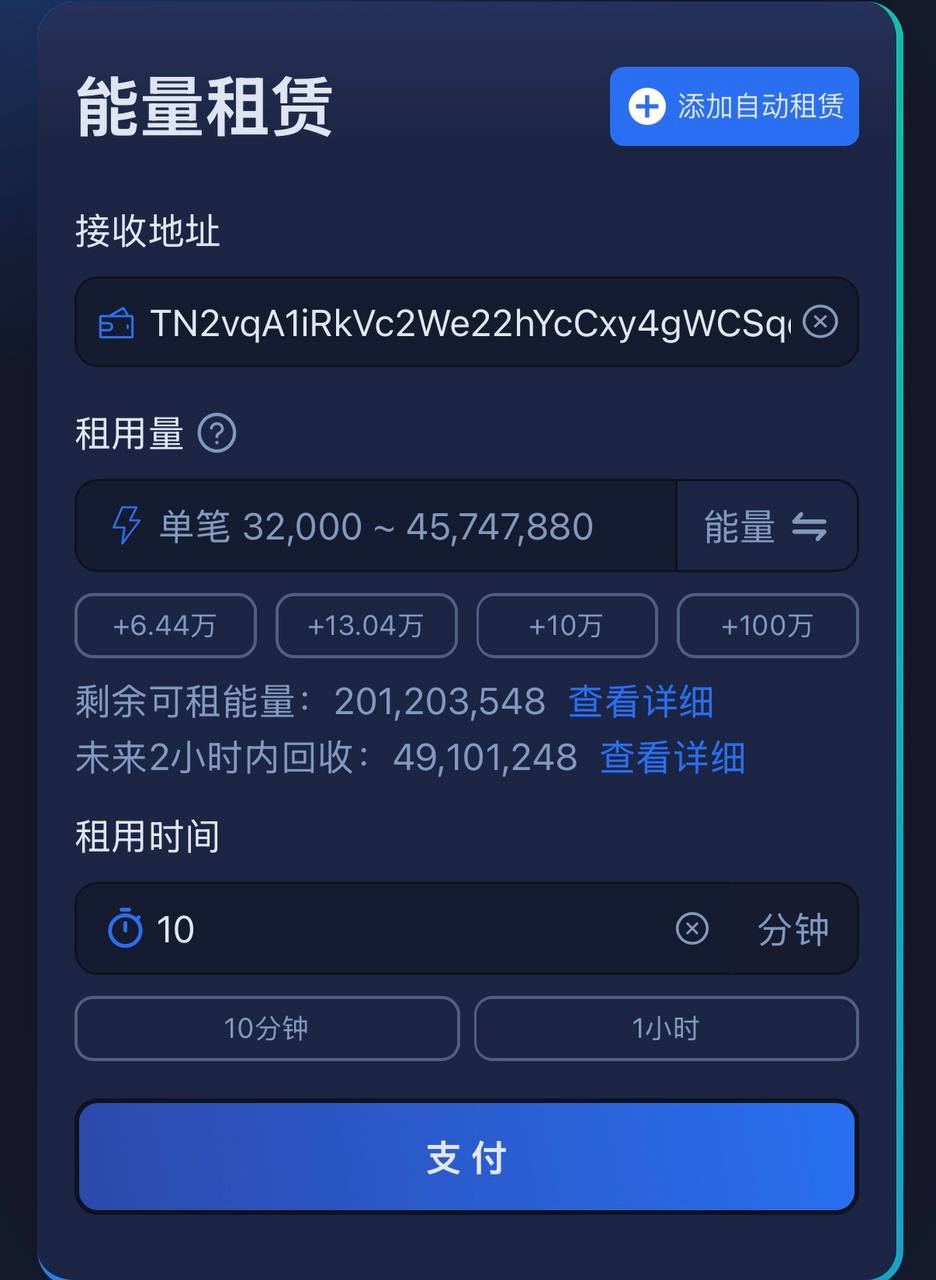Open 查看详细 for 未来2小时内回收
The height and width of the screenshot is (1280, 936).
[673, 757]
